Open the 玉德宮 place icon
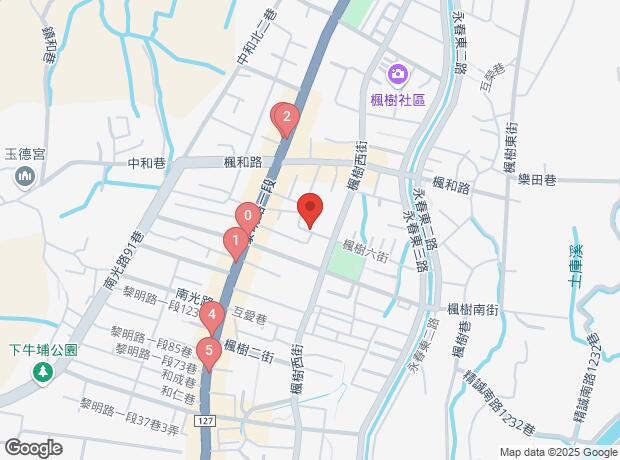Viewport: 620px width, 460px height. pos(26,177)
